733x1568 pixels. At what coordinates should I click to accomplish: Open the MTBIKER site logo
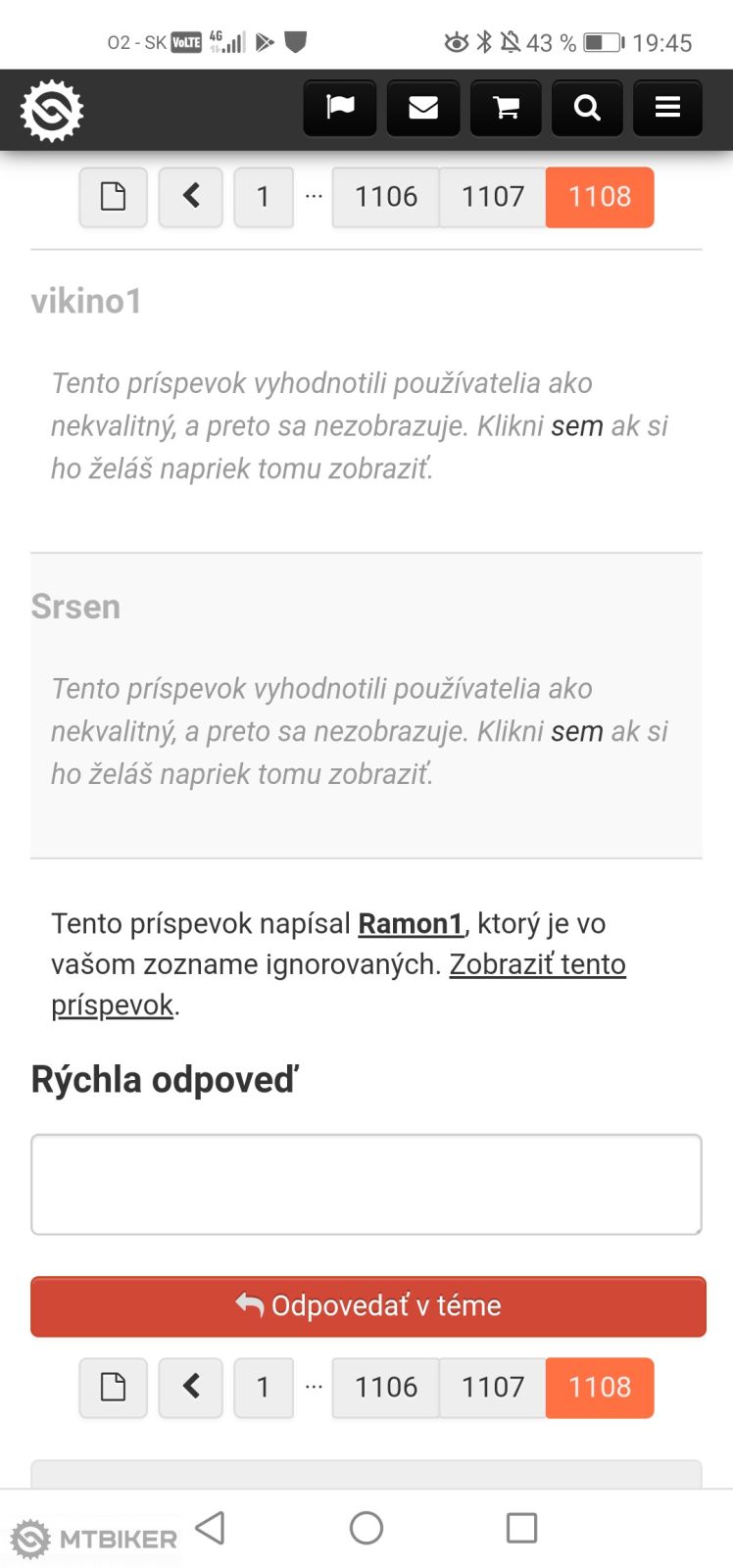(x=51, y=109)
